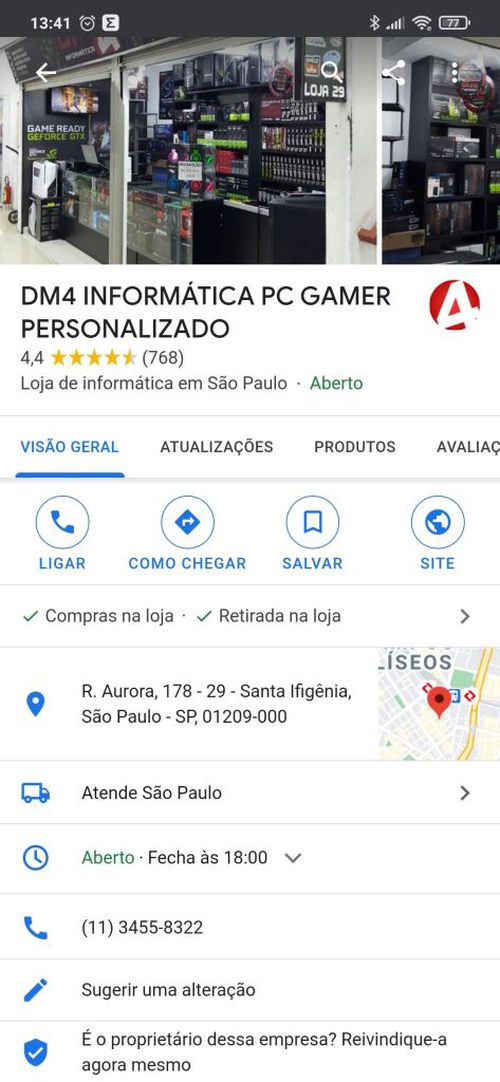The height and width of the screenshot is (1082, 500).
Task: Open the store's website via Site
Action: click(x=437, y=533)
